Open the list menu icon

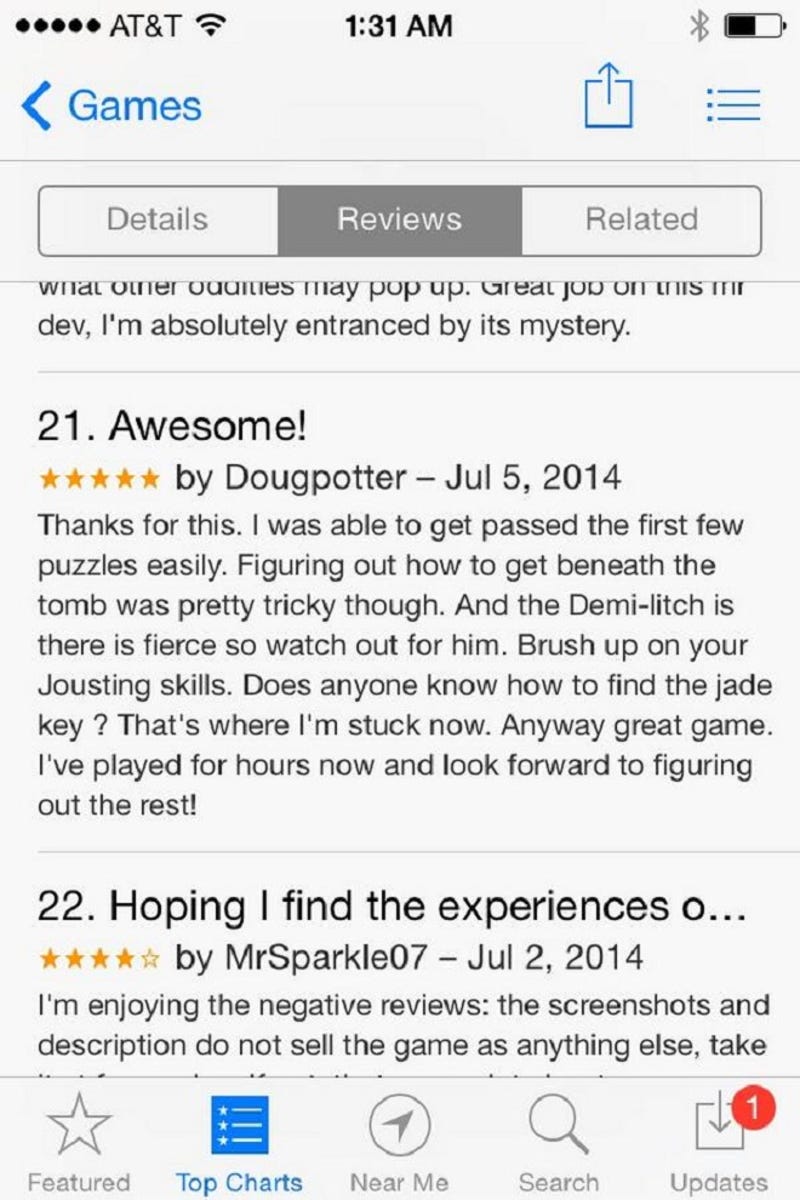733,105
